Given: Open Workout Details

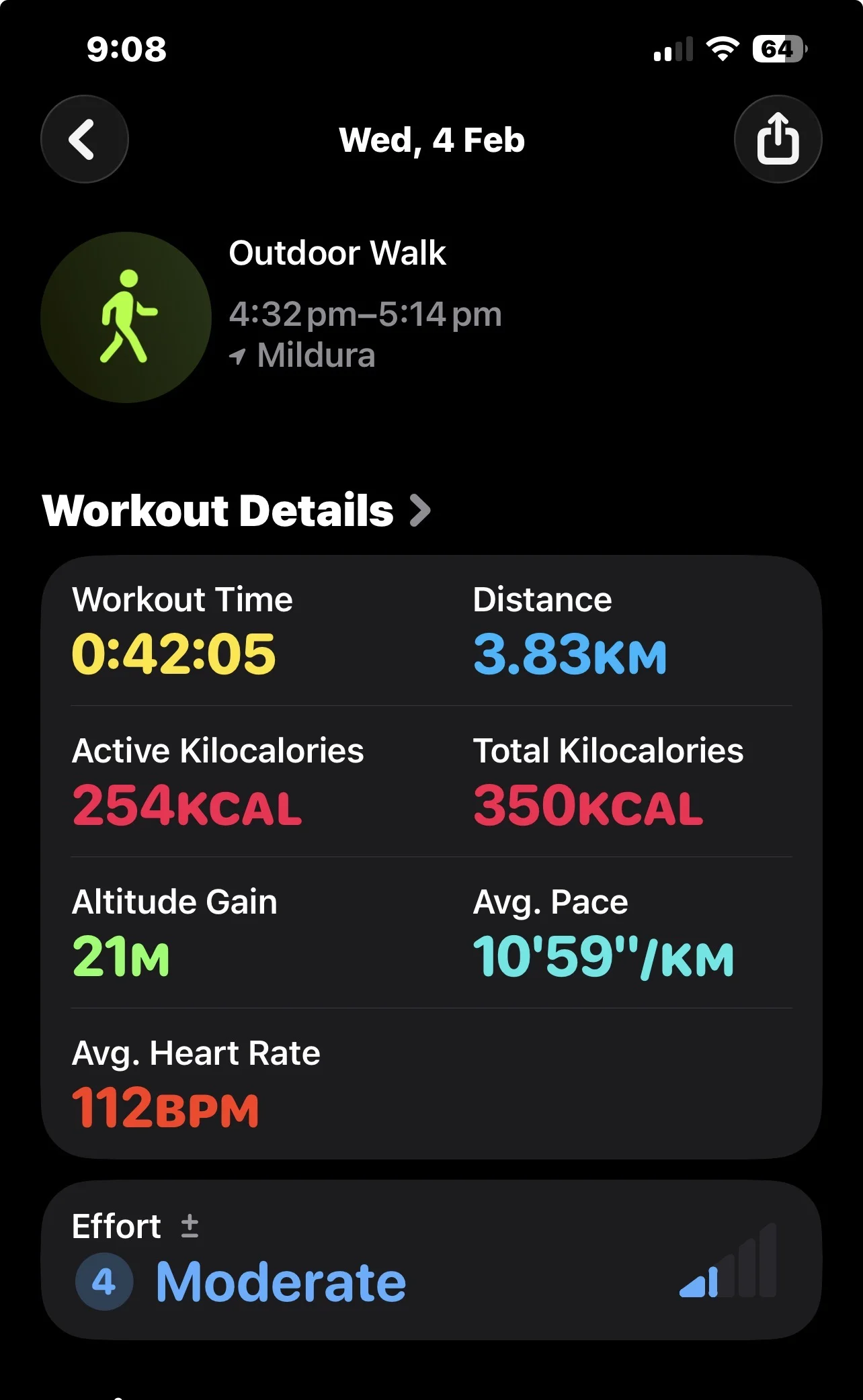Looking at the screenshot, I should point(235,511).
